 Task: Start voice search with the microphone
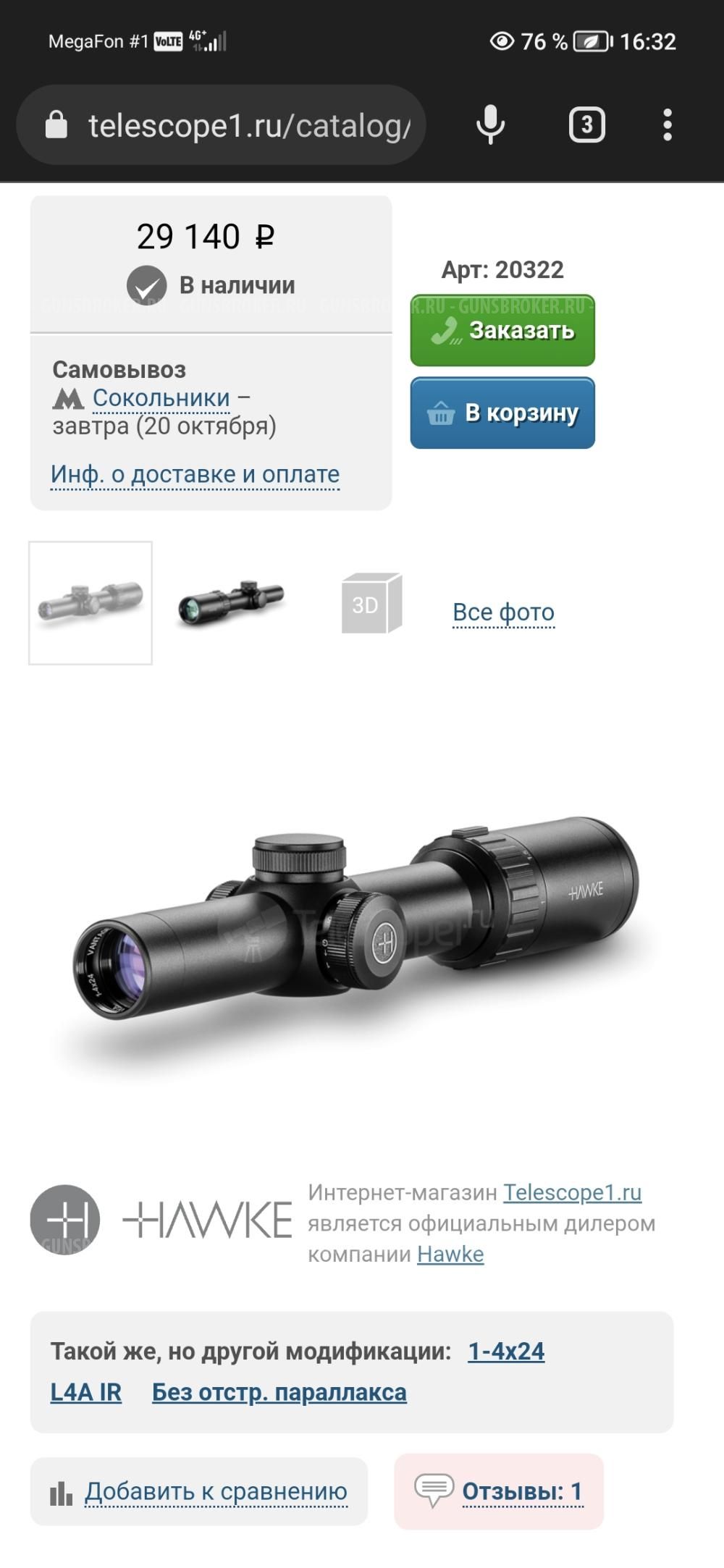pyautogui.click(x=490, y=125)
